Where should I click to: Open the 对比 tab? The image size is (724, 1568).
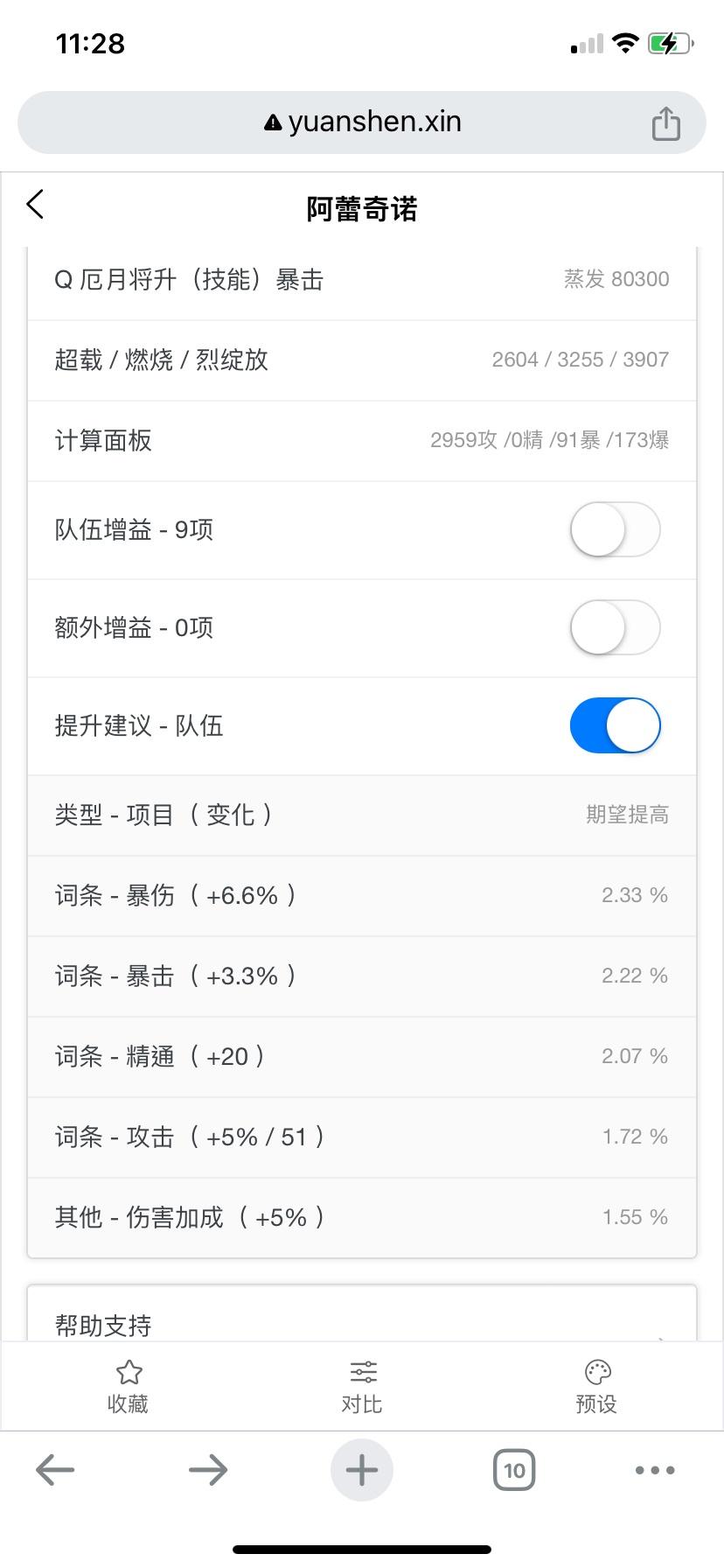pyautogui.click(x=362, y=1387)
